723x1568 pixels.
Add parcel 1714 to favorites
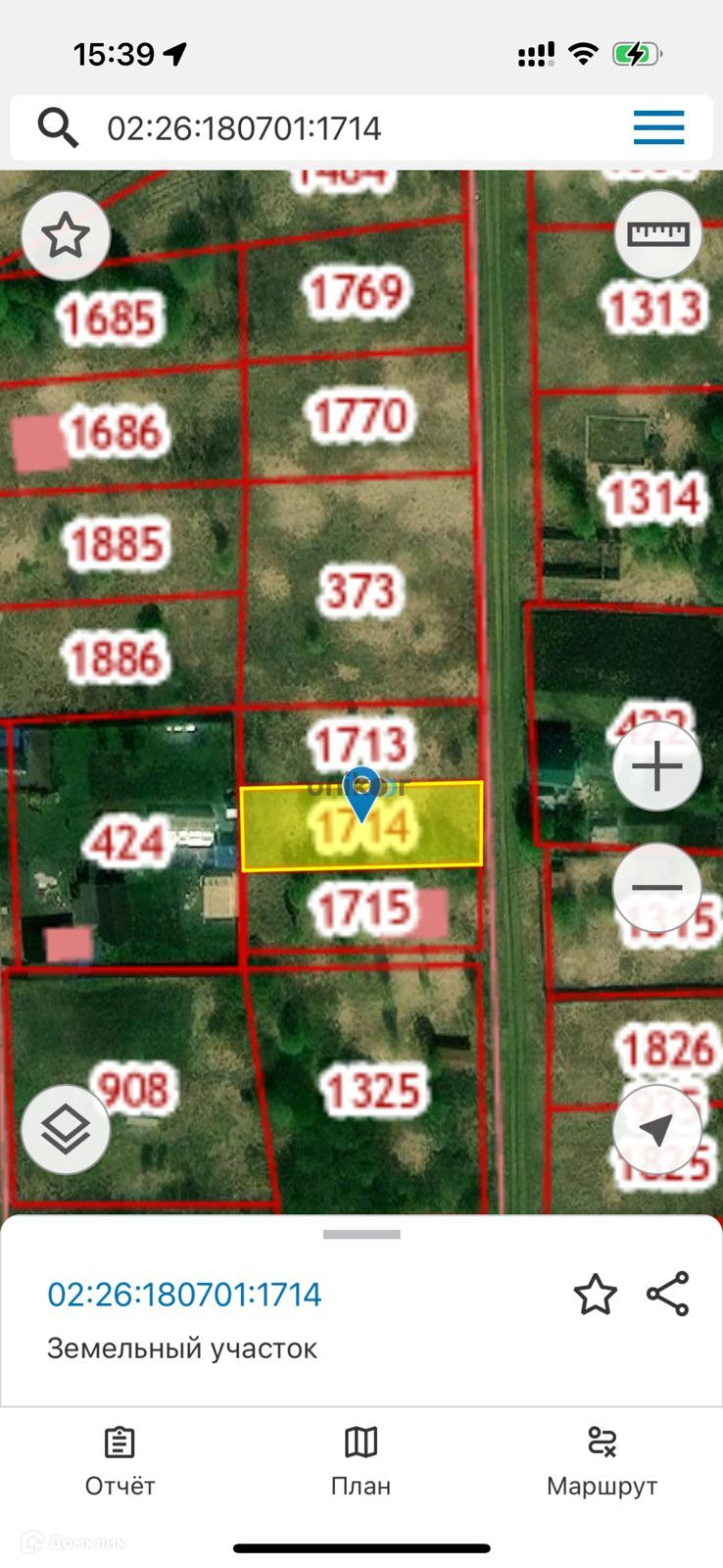pos(595,1295)
